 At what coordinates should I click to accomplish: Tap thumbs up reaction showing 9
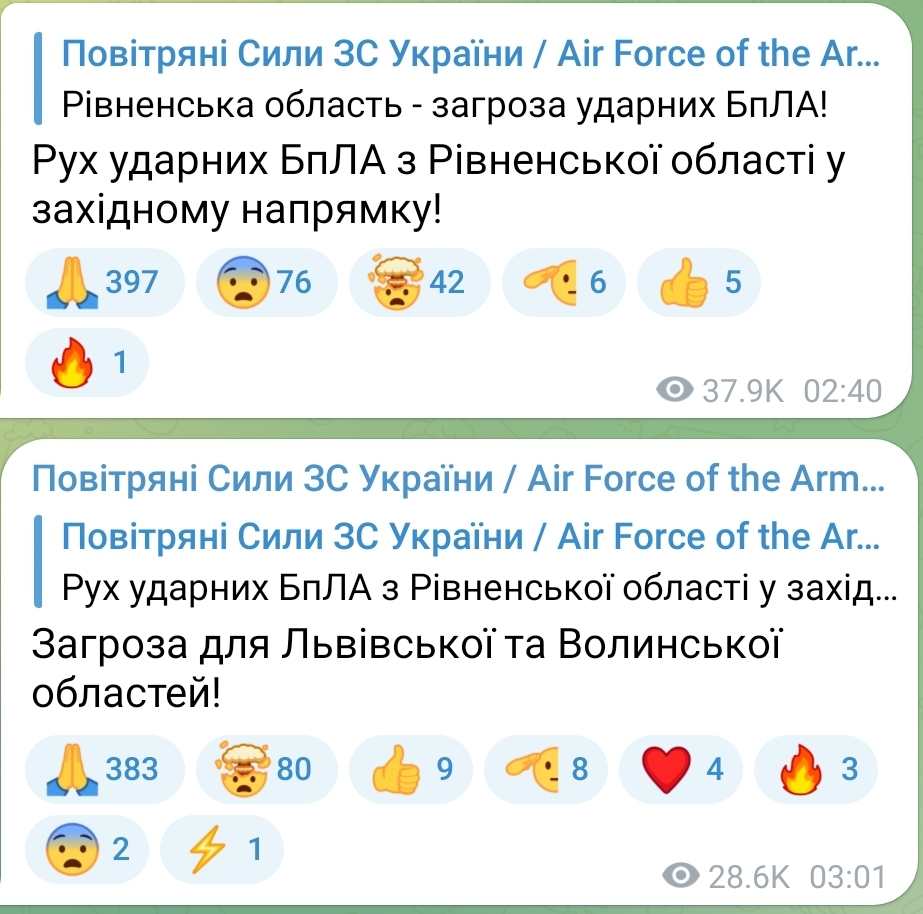(410, 769)
